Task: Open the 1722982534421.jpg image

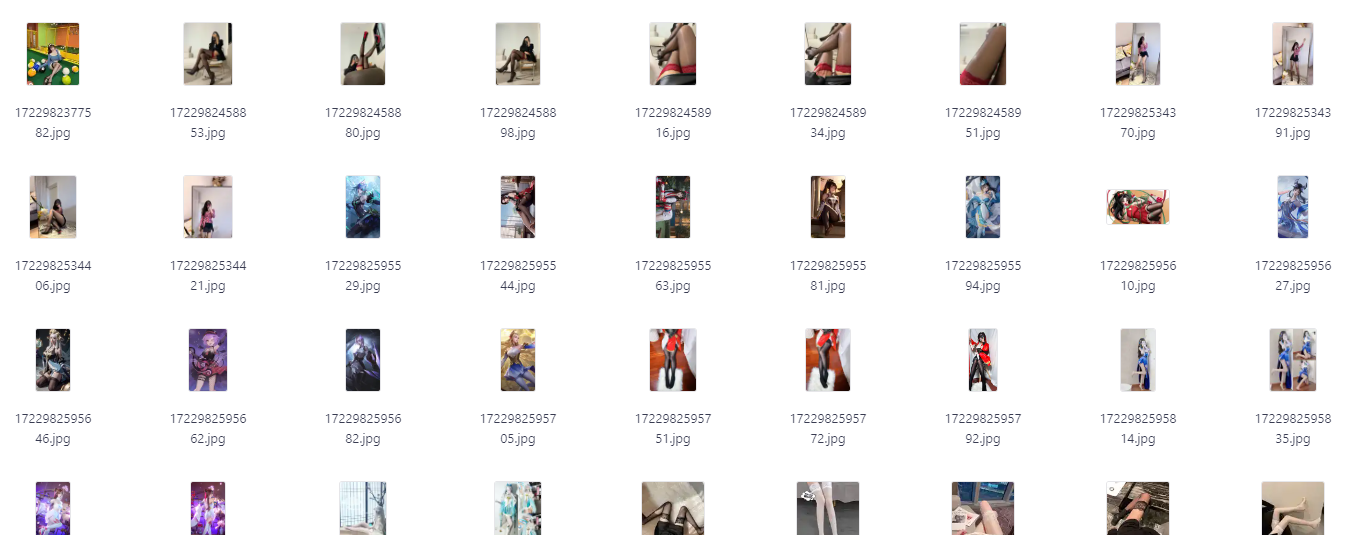Action: point(208,207)
